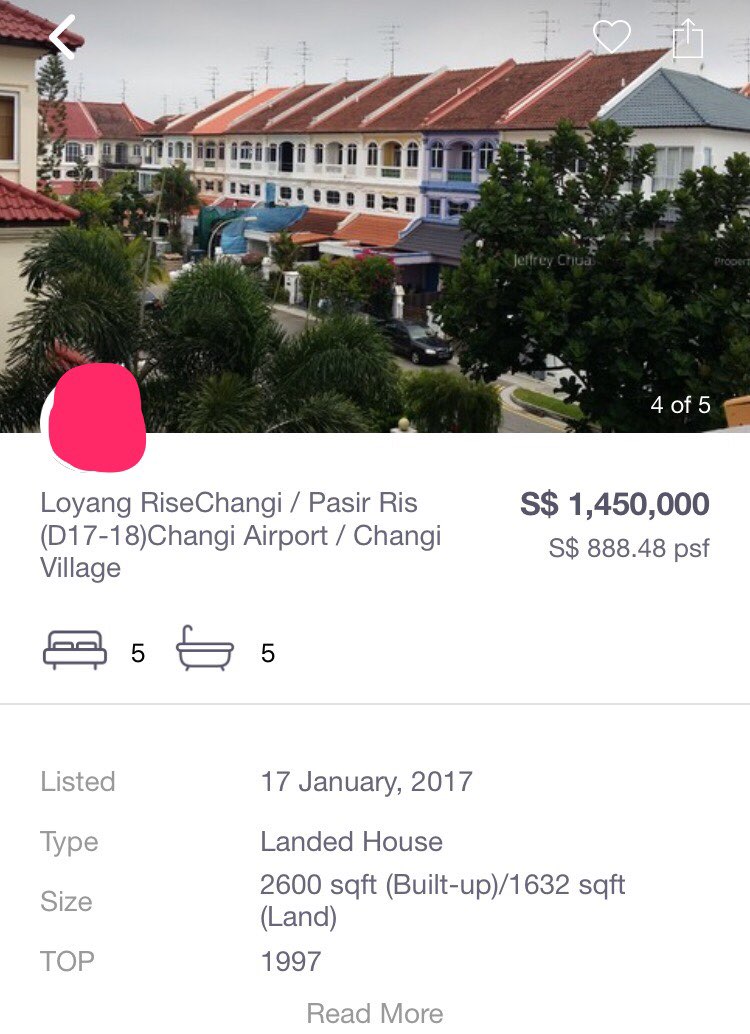750x1034 pixels.
Task: Expand details with Read More
Action: [x=375, y=1013]
